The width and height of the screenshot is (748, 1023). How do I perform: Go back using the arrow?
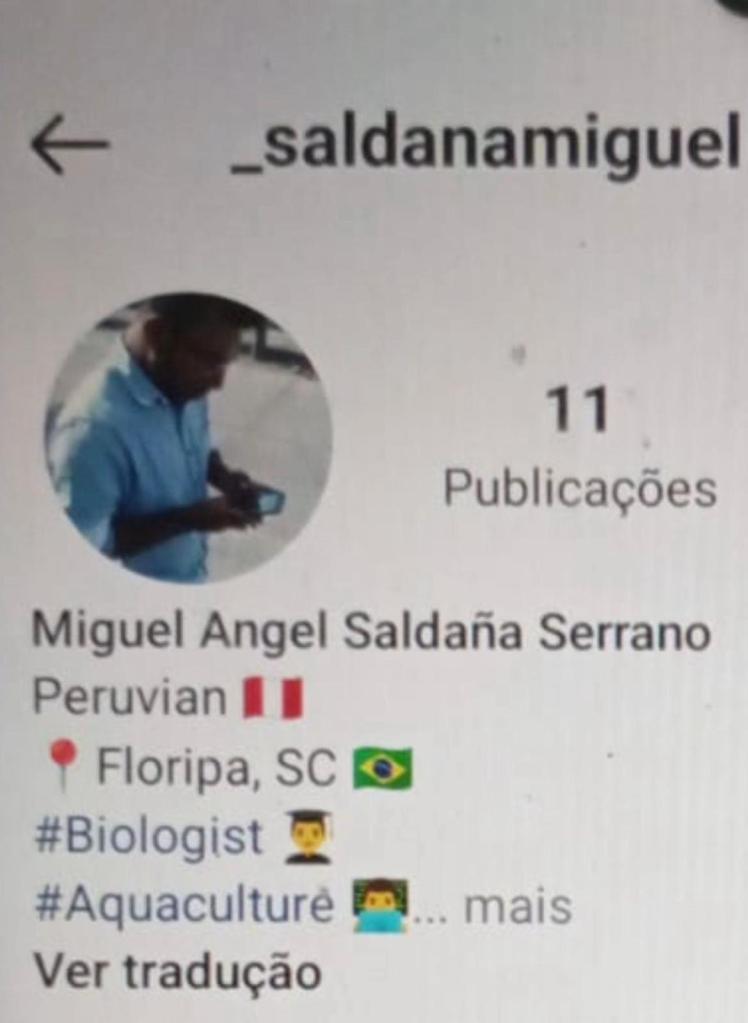click(x=69, y=146)
